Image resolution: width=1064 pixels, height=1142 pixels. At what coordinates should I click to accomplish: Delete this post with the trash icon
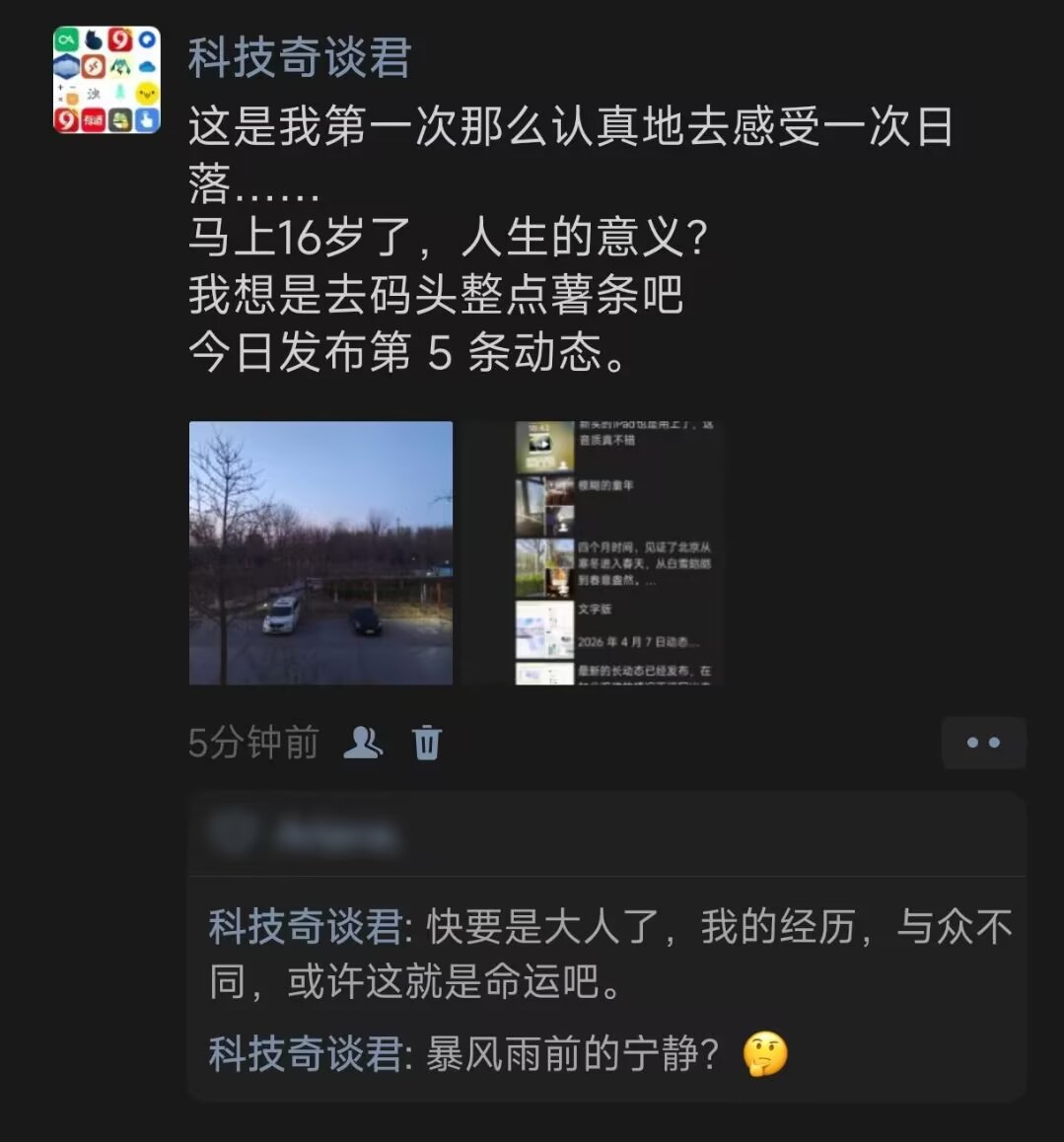(427, 743)
